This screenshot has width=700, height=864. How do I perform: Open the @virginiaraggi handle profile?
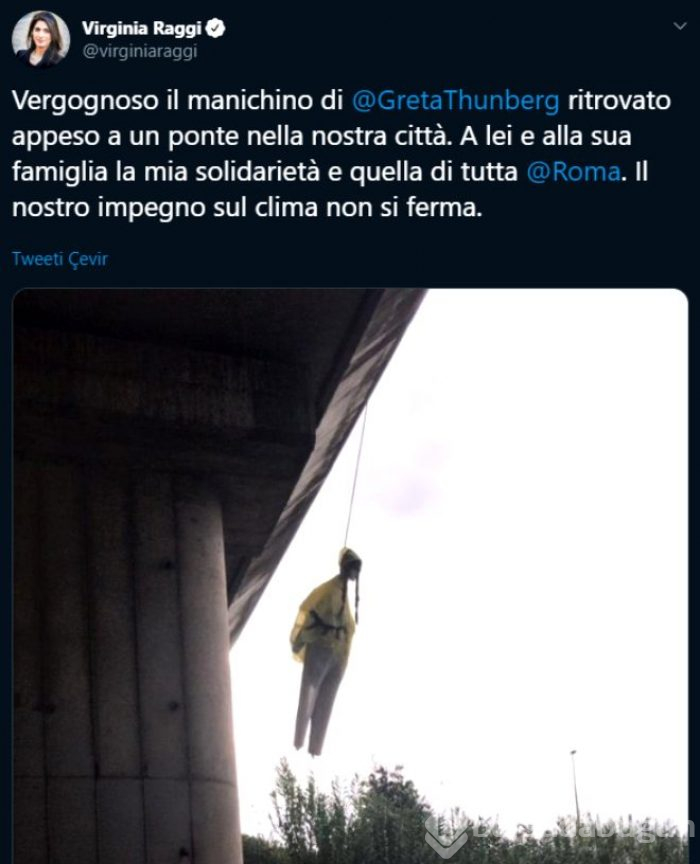[139, 52]
